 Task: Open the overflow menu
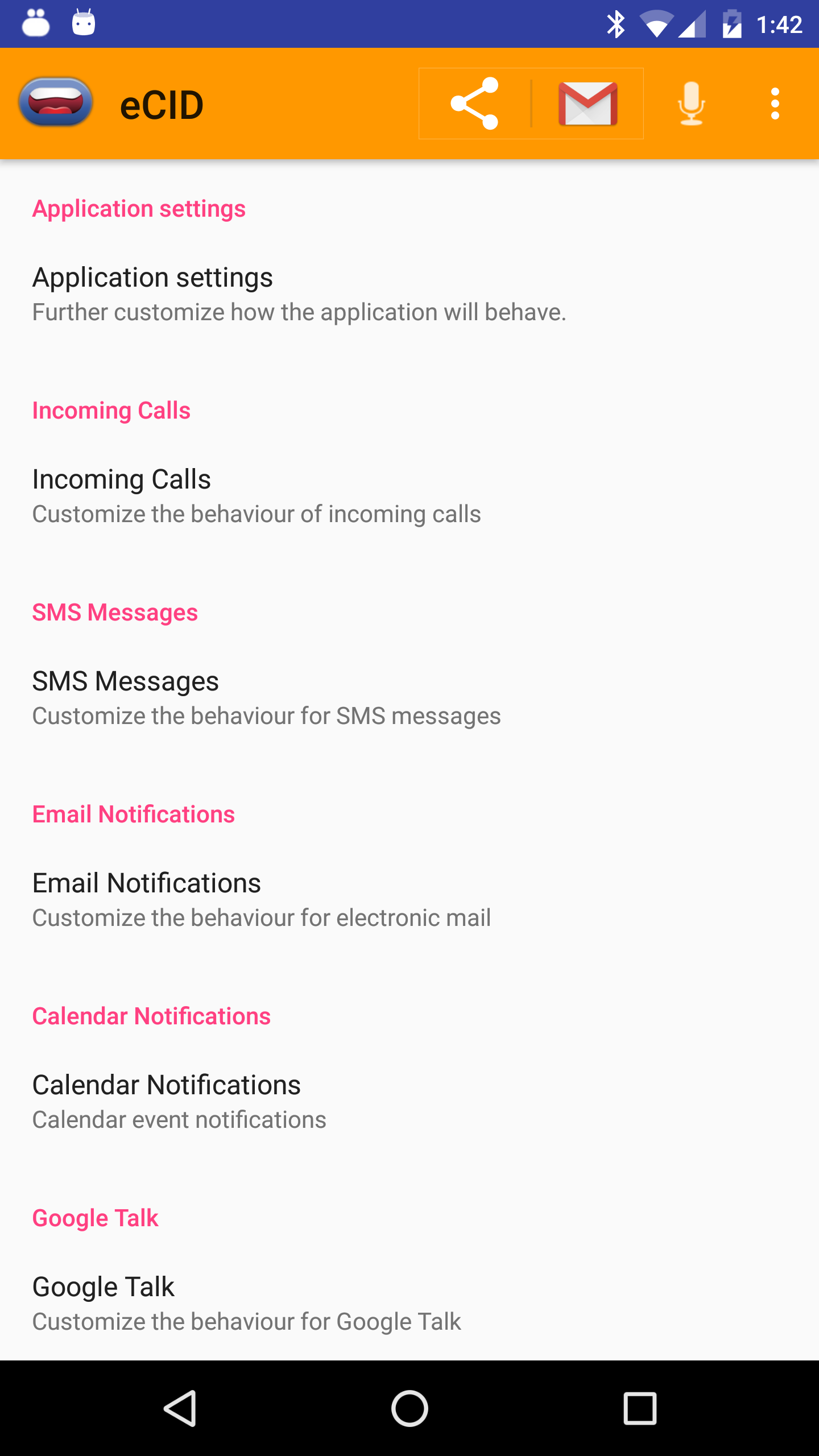point(775,104)
